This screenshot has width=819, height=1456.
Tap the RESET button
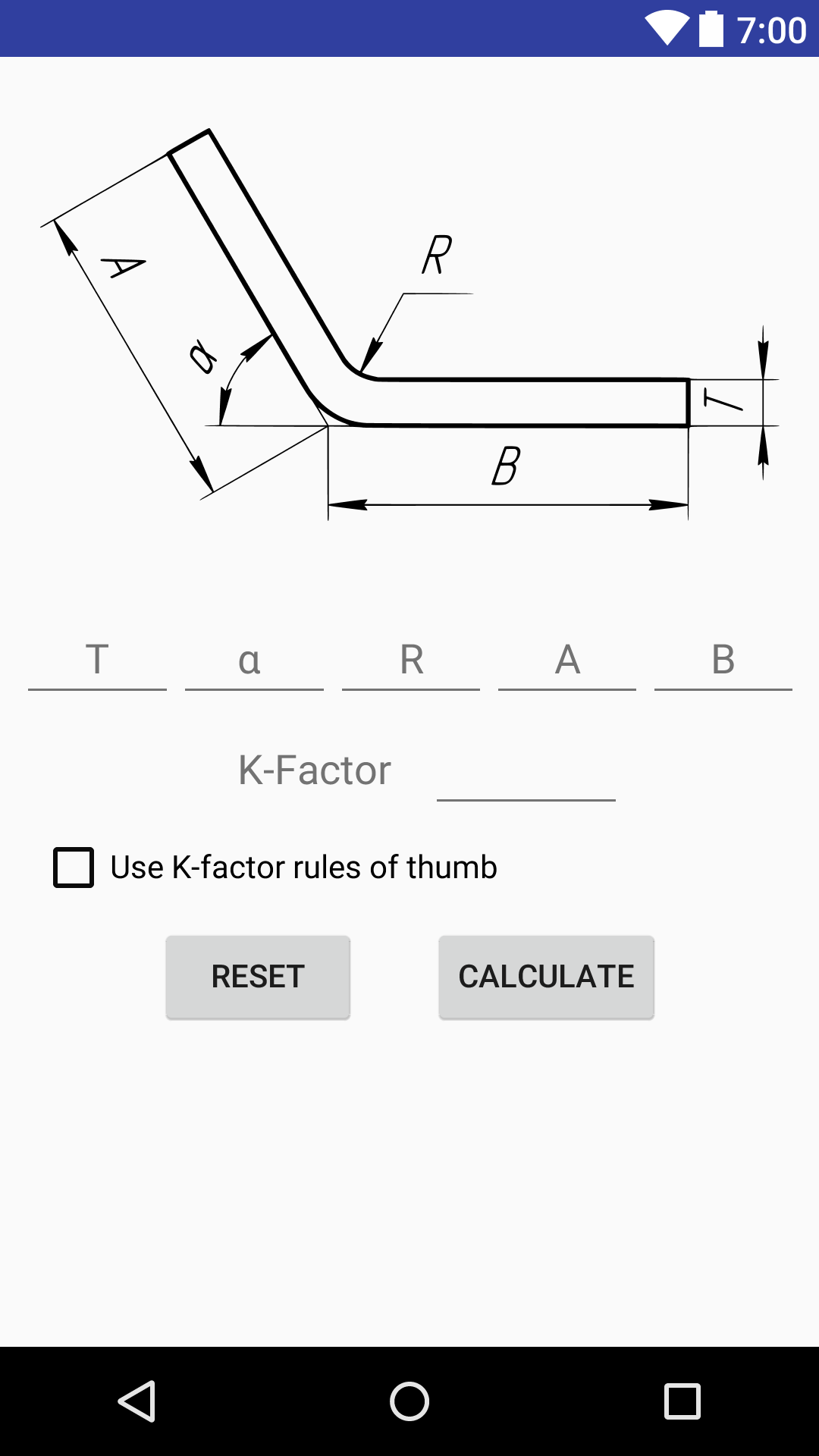click(258, 977)
